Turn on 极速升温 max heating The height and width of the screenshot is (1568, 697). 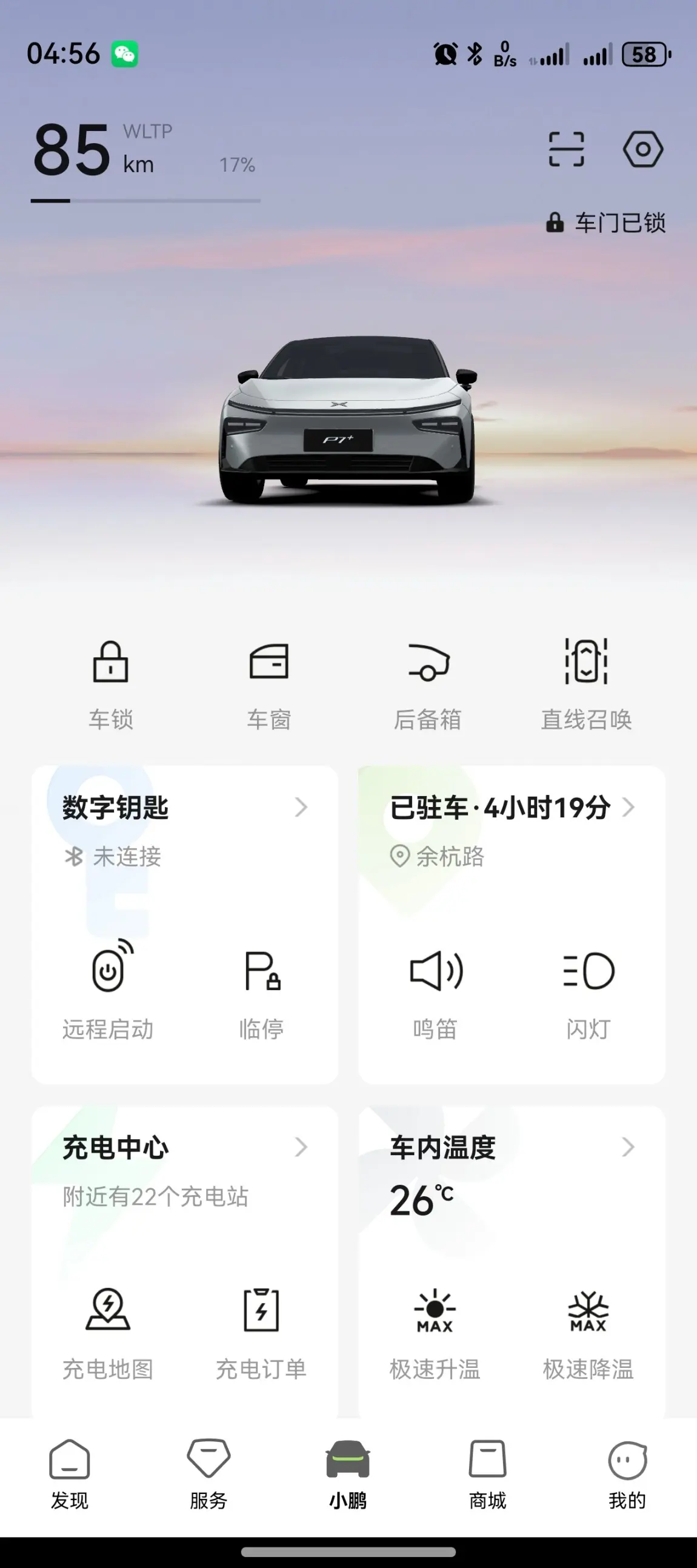click(x=435, y=1330)
